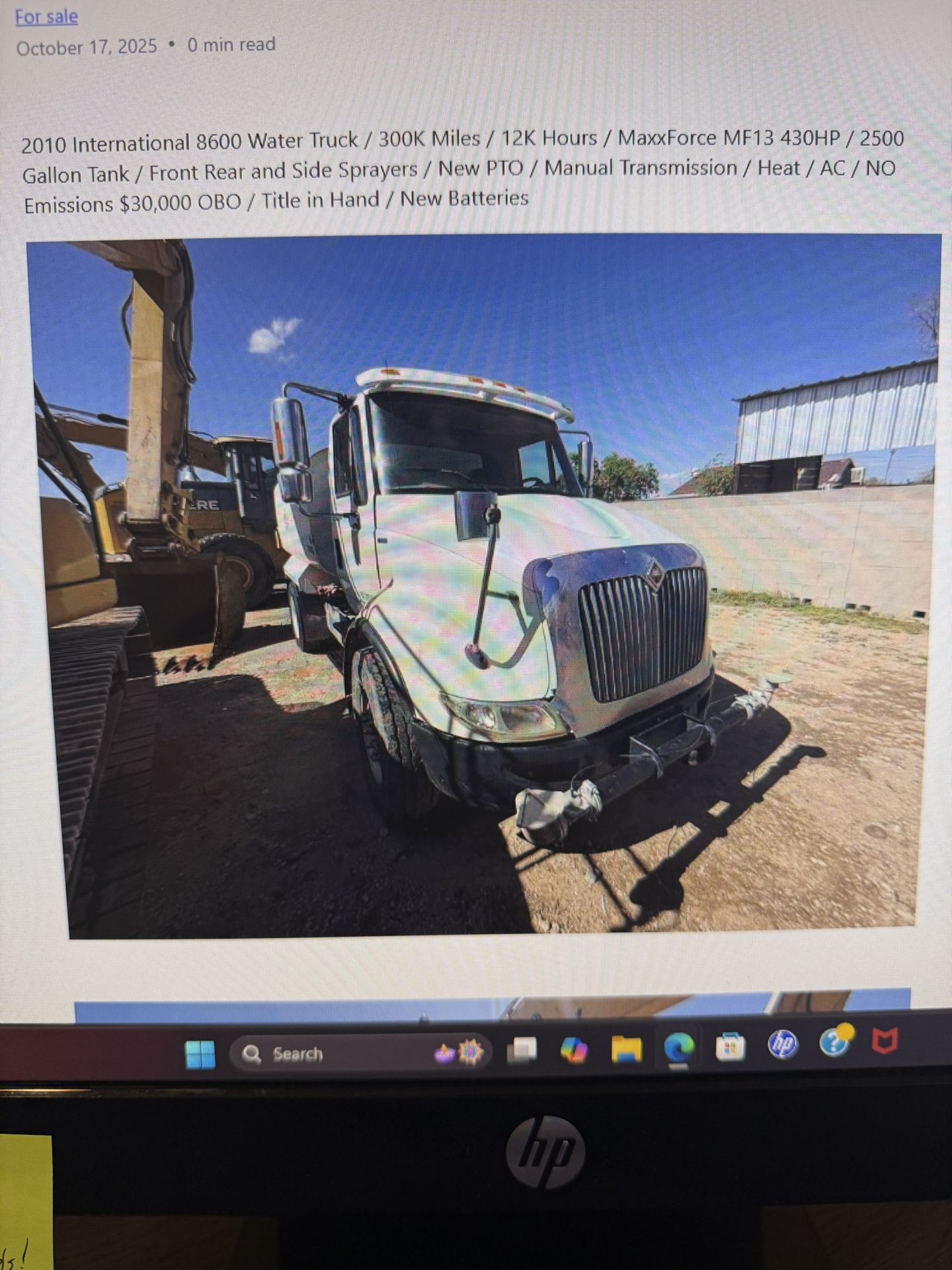Click the October 17, 2025 date label
Image resolution: width=952 pixels, height=1270 pixels.
pos(86,45)
